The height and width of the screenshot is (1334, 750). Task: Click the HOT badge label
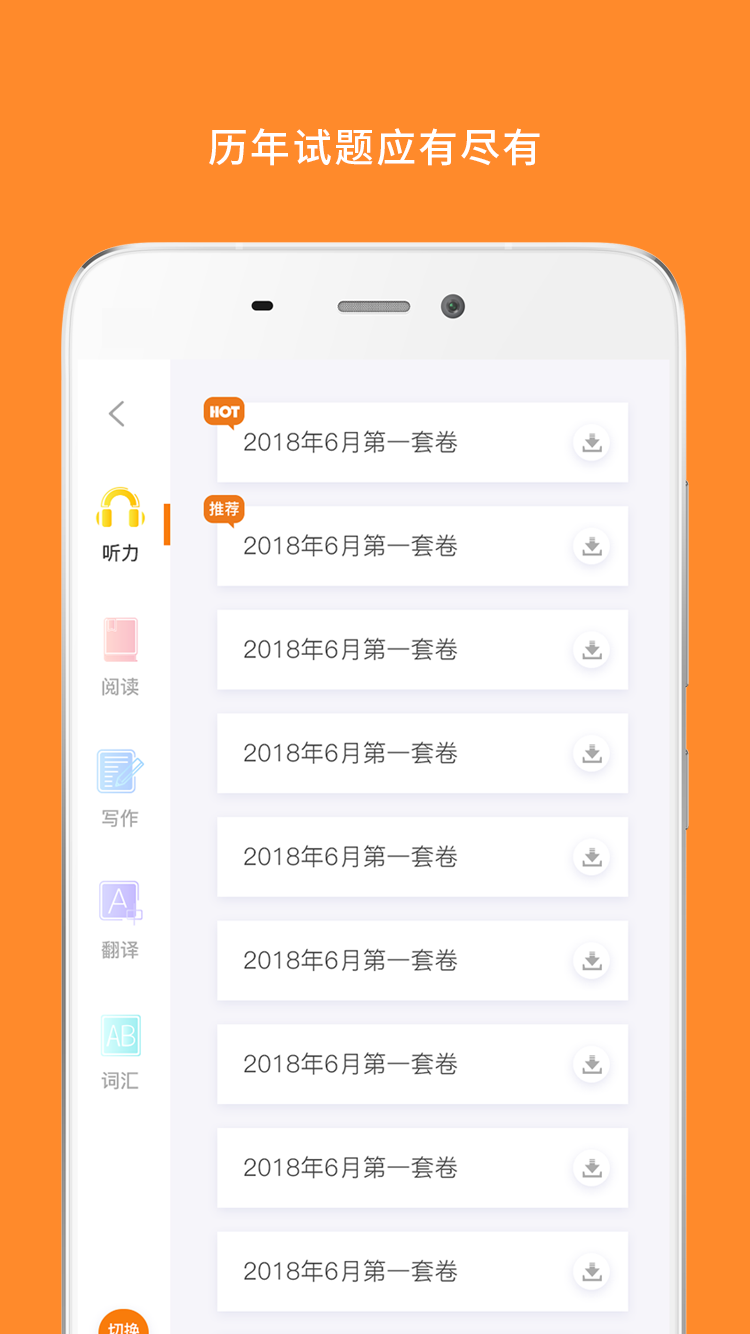pyautogui.click(x=224, y=411)
